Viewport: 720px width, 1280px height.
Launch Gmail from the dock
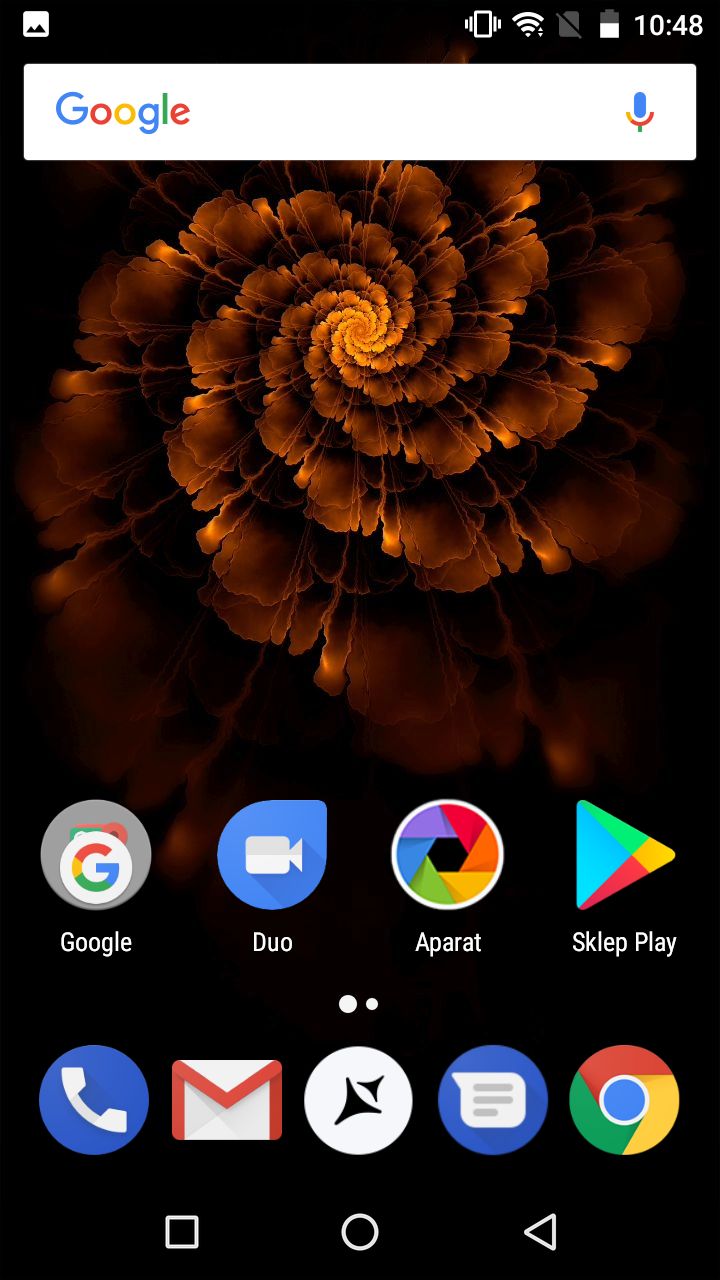(x=227, y=1100)
